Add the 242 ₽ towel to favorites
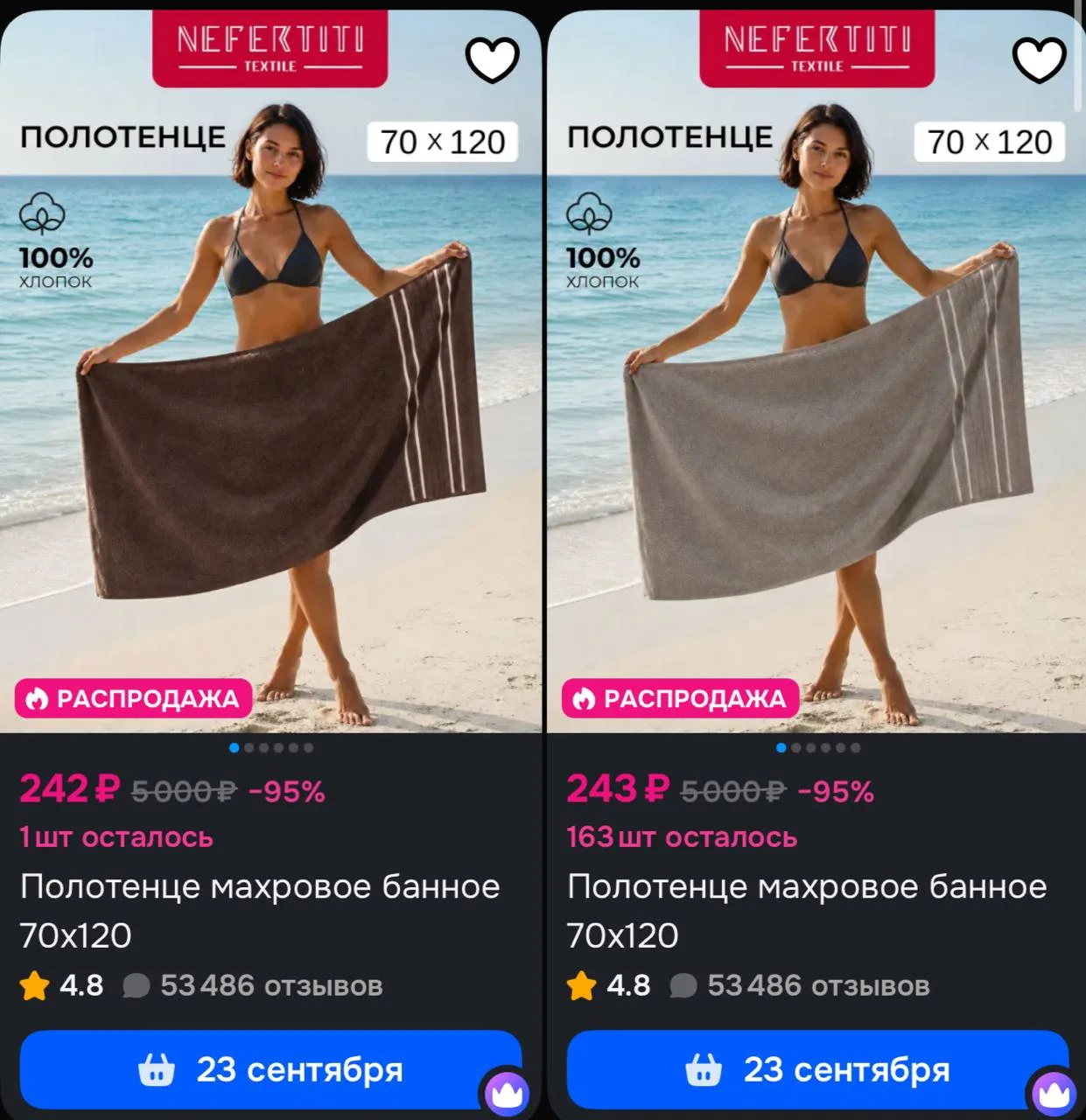The height and width of the screenshot is (1120, 1086). click(493, 59)
